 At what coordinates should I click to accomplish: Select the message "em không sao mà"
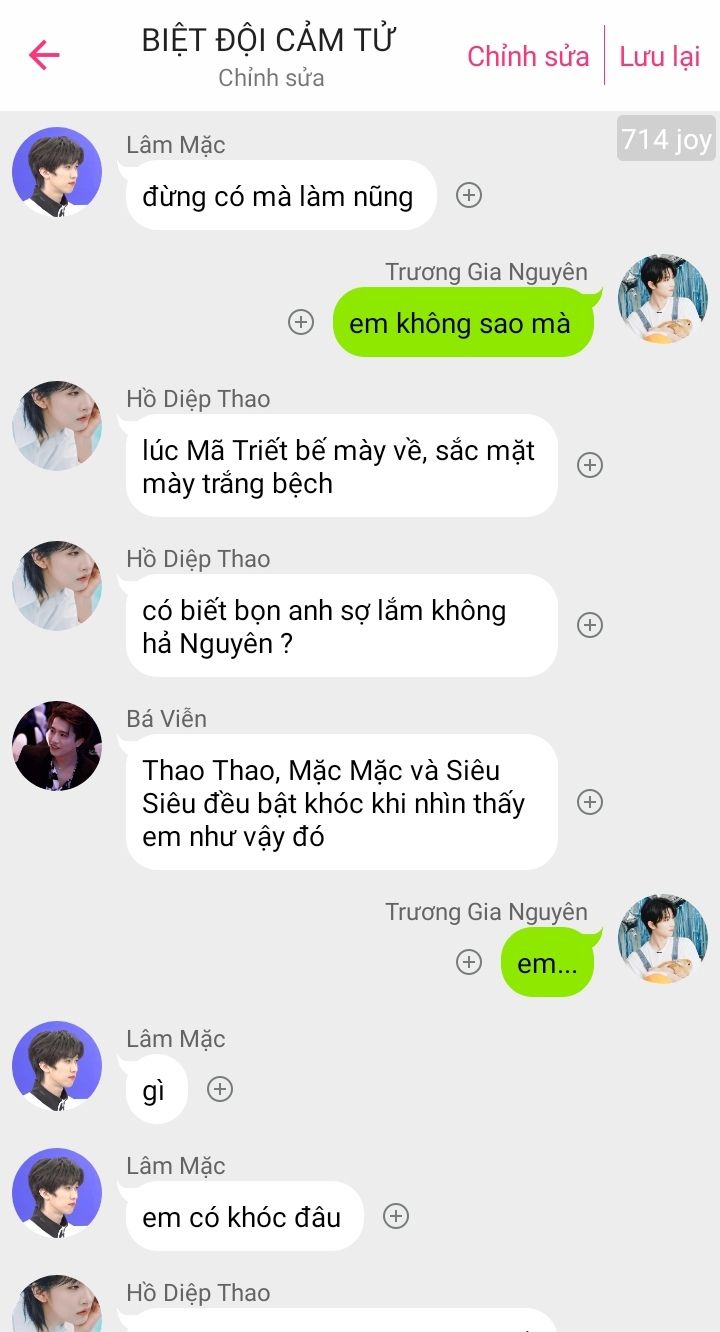[463, 323]
